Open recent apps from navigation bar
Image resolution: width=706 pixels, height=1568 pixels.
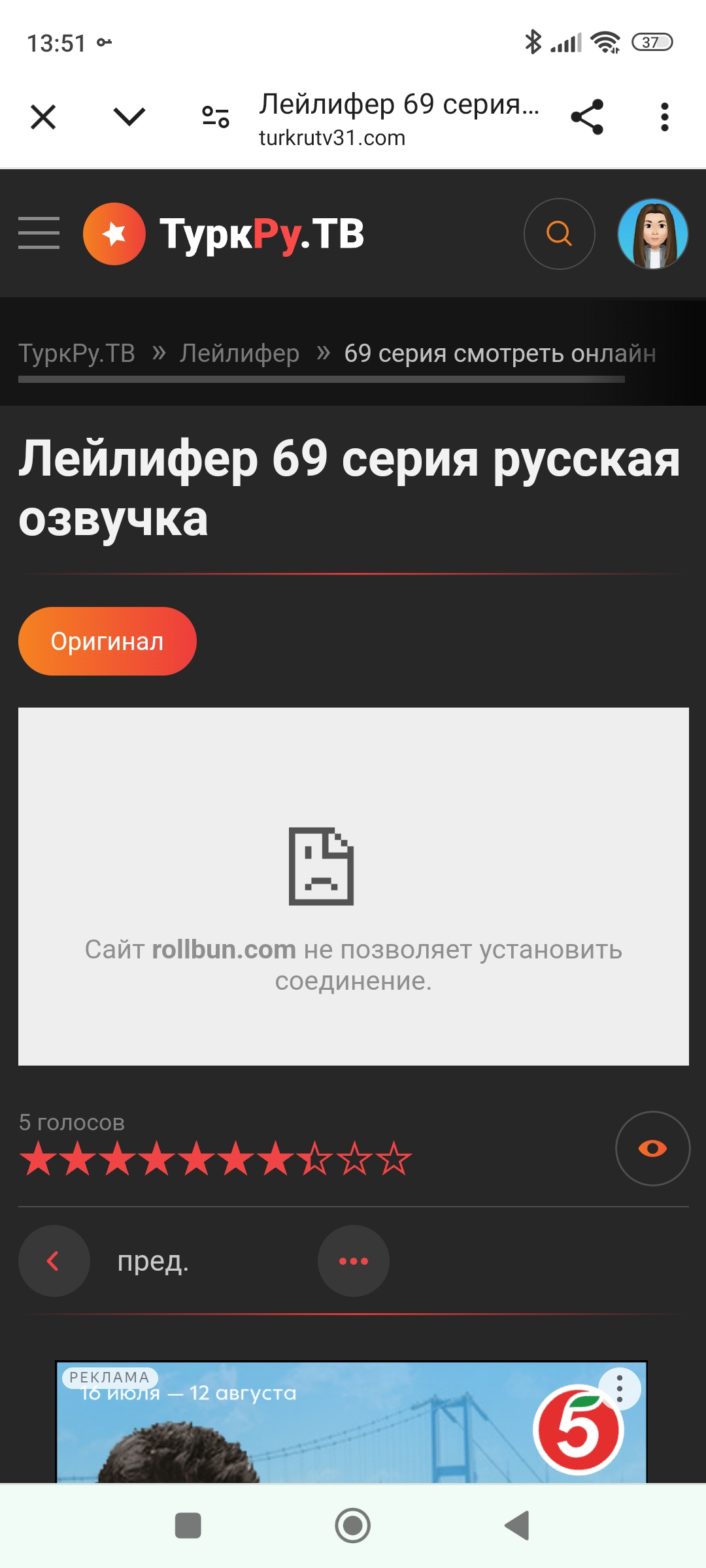188,1526
